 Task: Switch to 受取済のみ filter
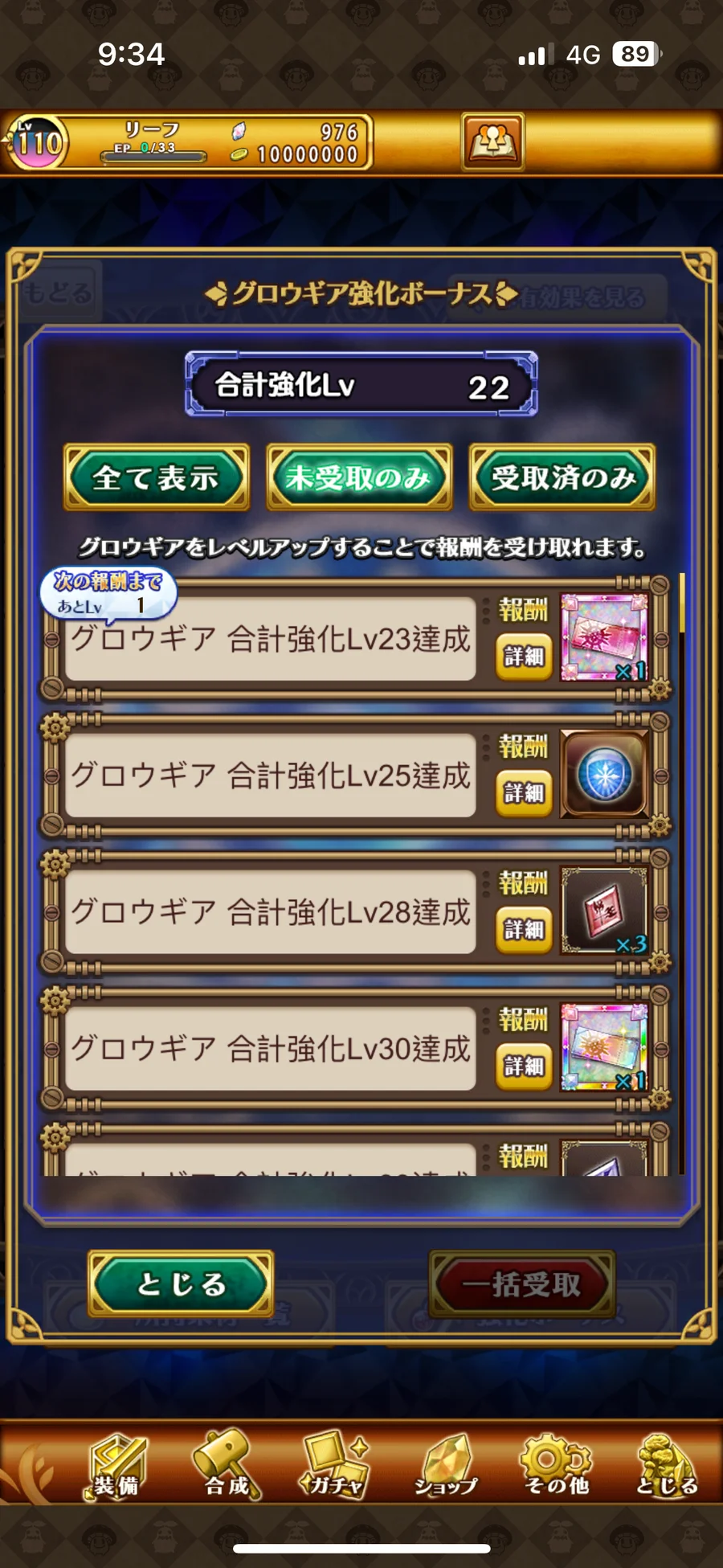point(562,478)
